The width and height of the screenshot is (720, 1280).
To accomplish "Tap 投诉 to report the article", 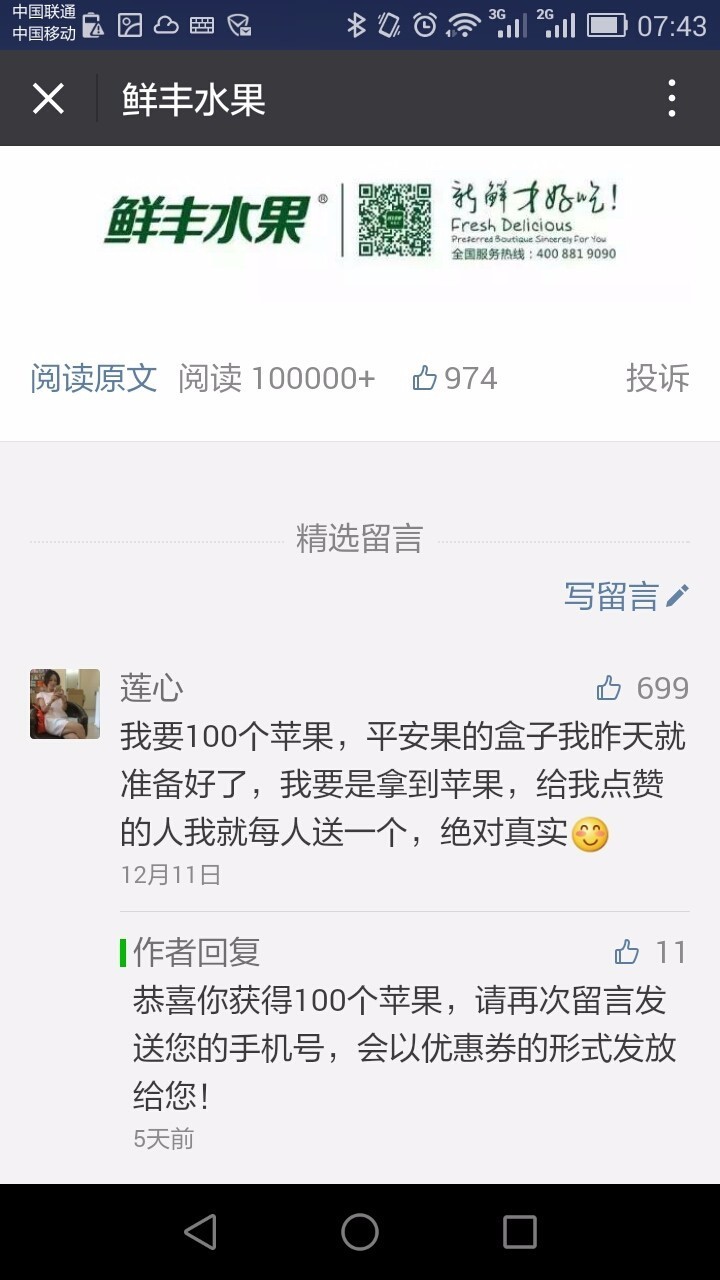I will [x=657, y=378].
